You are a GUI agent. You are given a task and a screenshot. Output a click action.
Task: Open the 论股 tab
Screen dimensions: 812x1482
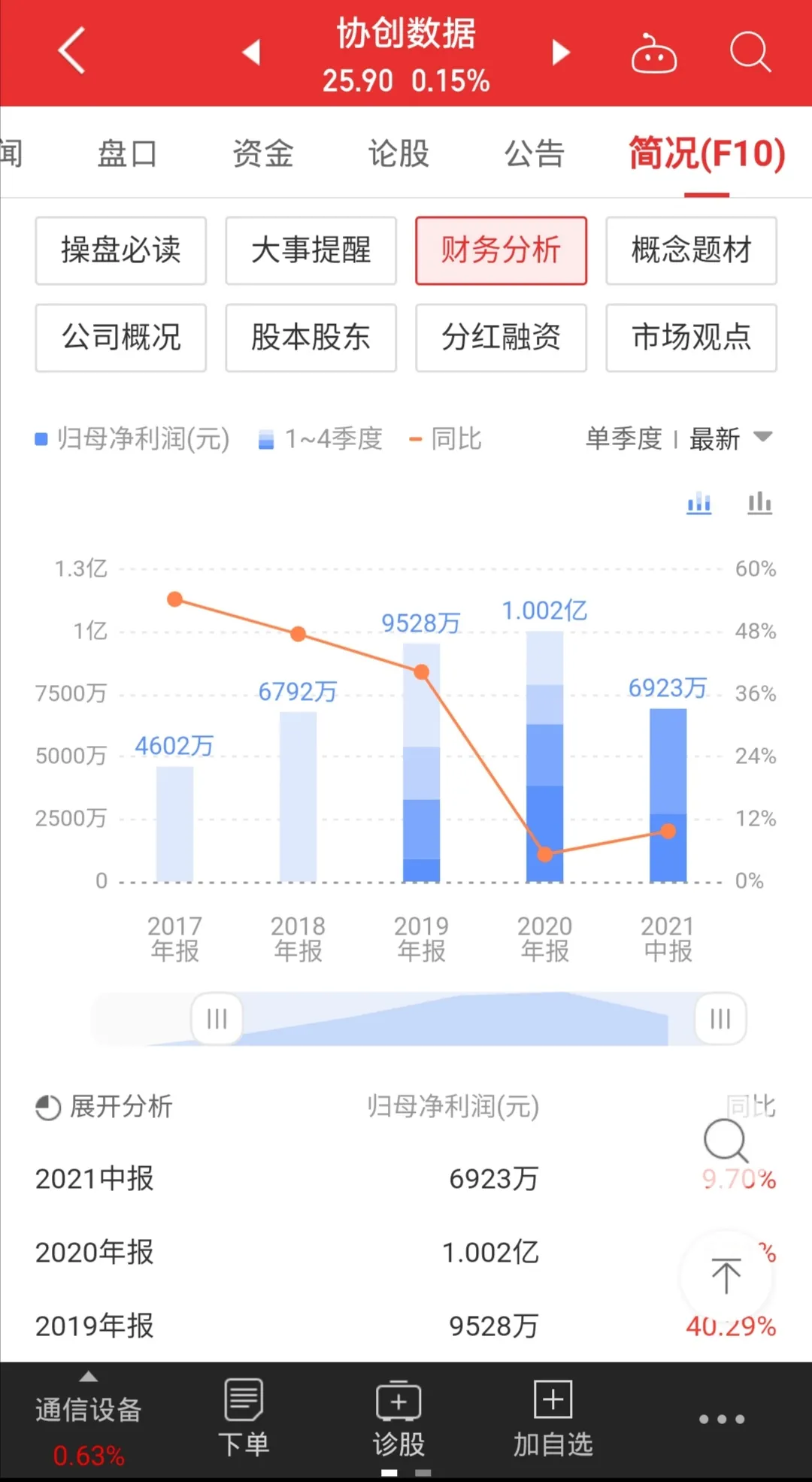(x=398, y=153)
